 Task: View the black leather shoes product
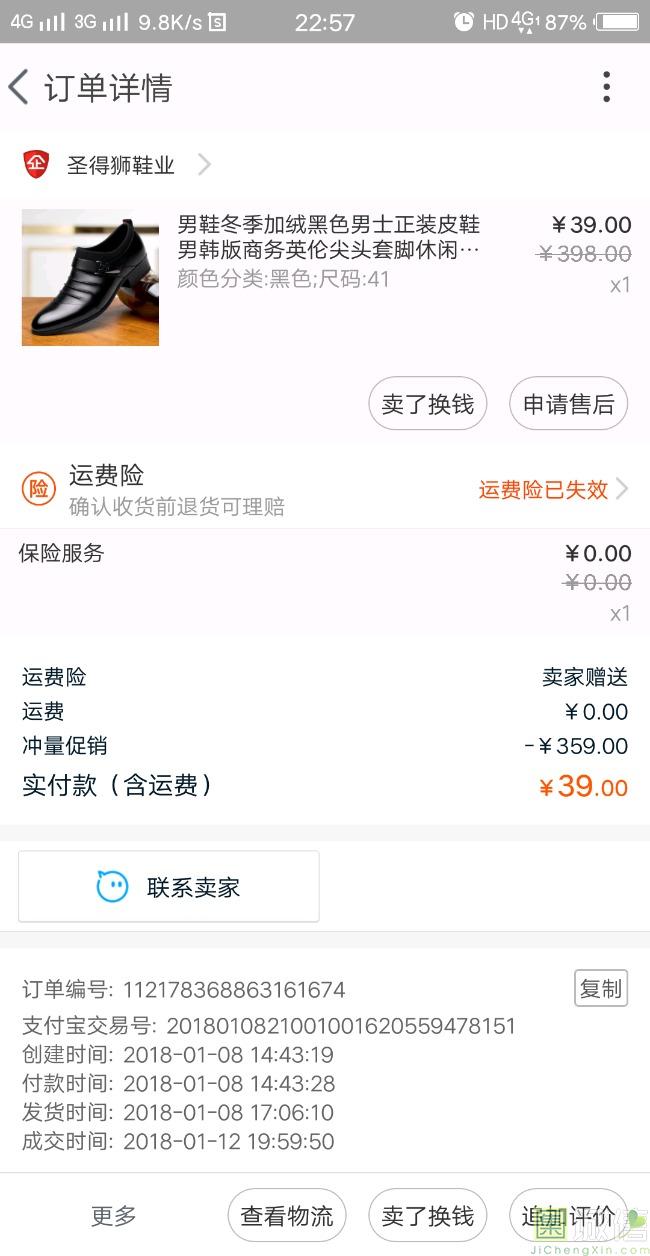click(x=90, y=277)
